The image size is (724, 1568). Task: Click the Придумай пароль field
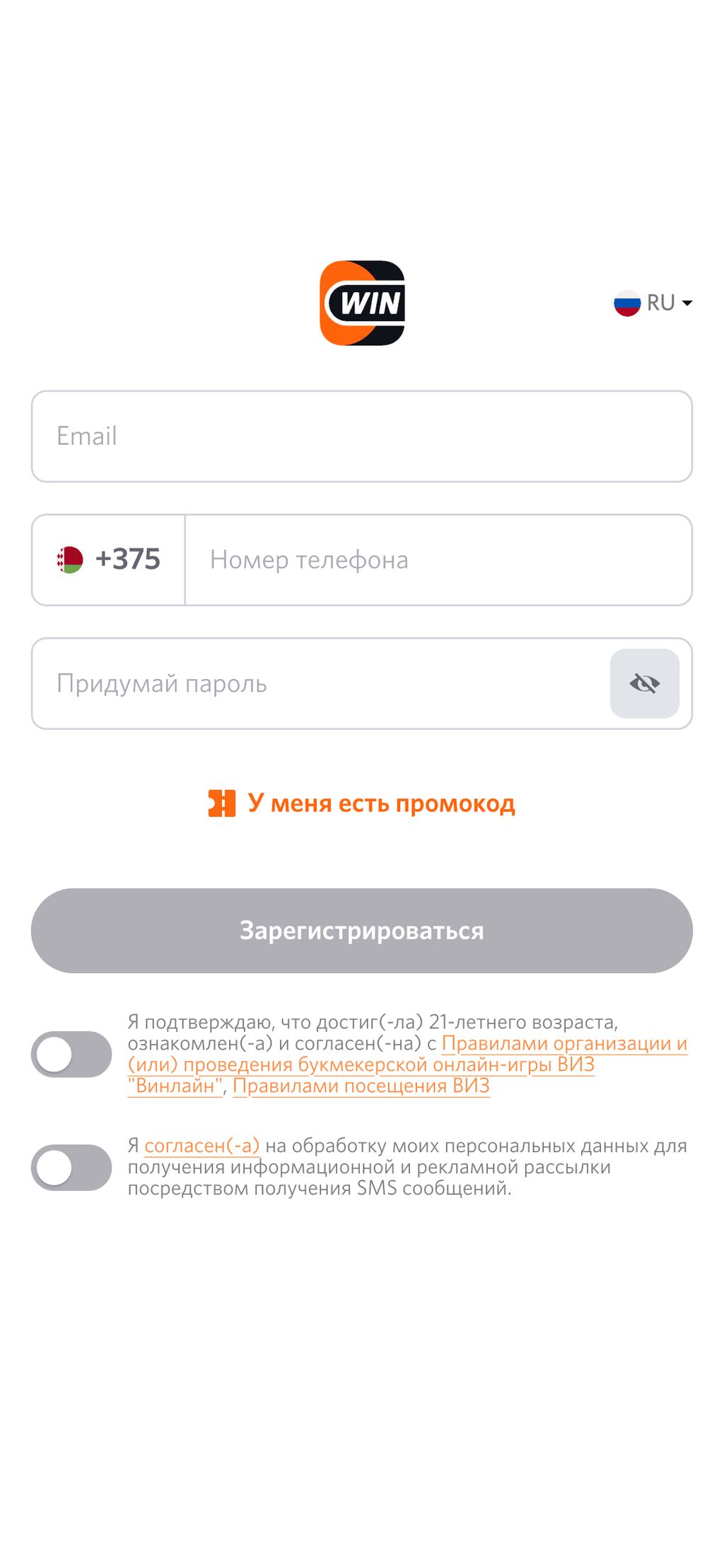click(x=318, y=683)
